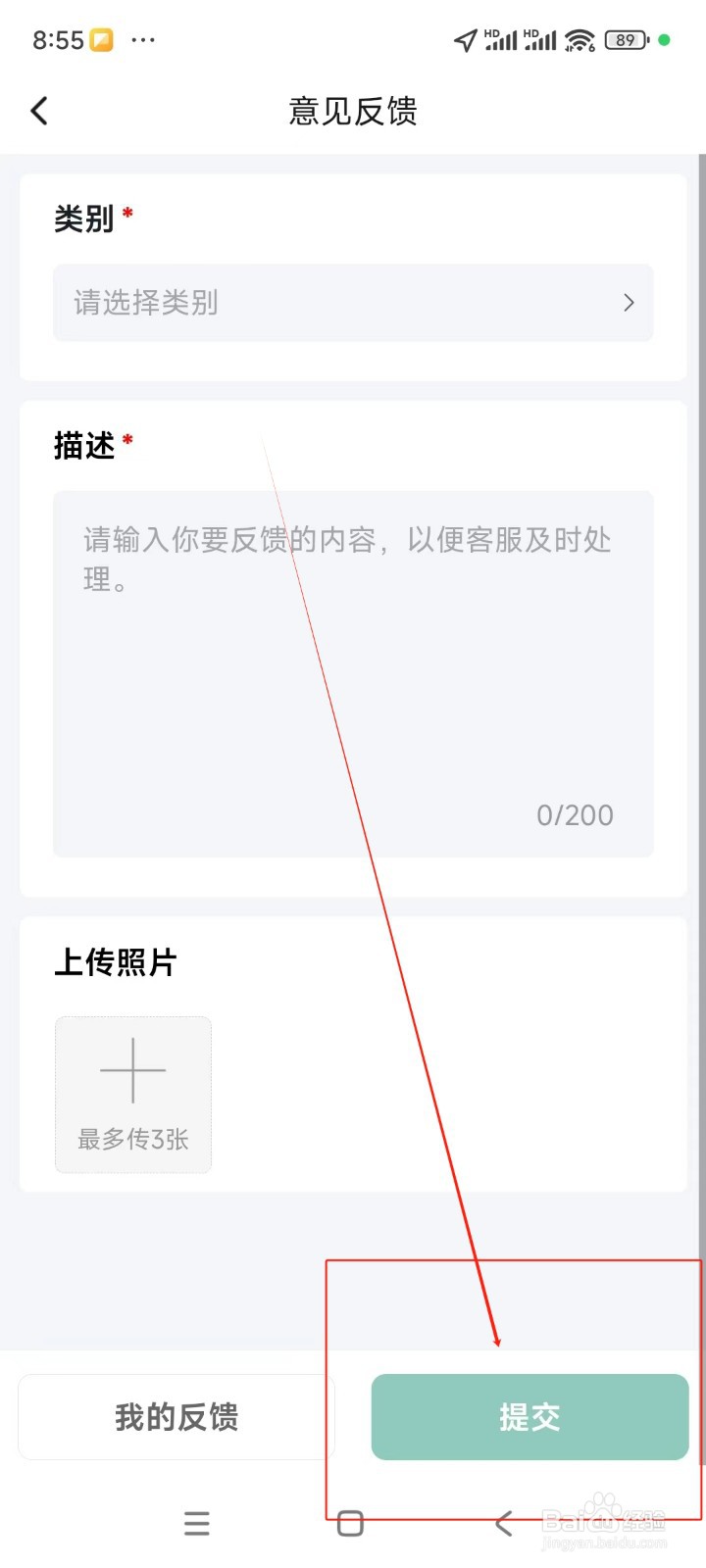Tap the battery indicator showing 89
Screen dimensions: 706x1568
[625, 39]
